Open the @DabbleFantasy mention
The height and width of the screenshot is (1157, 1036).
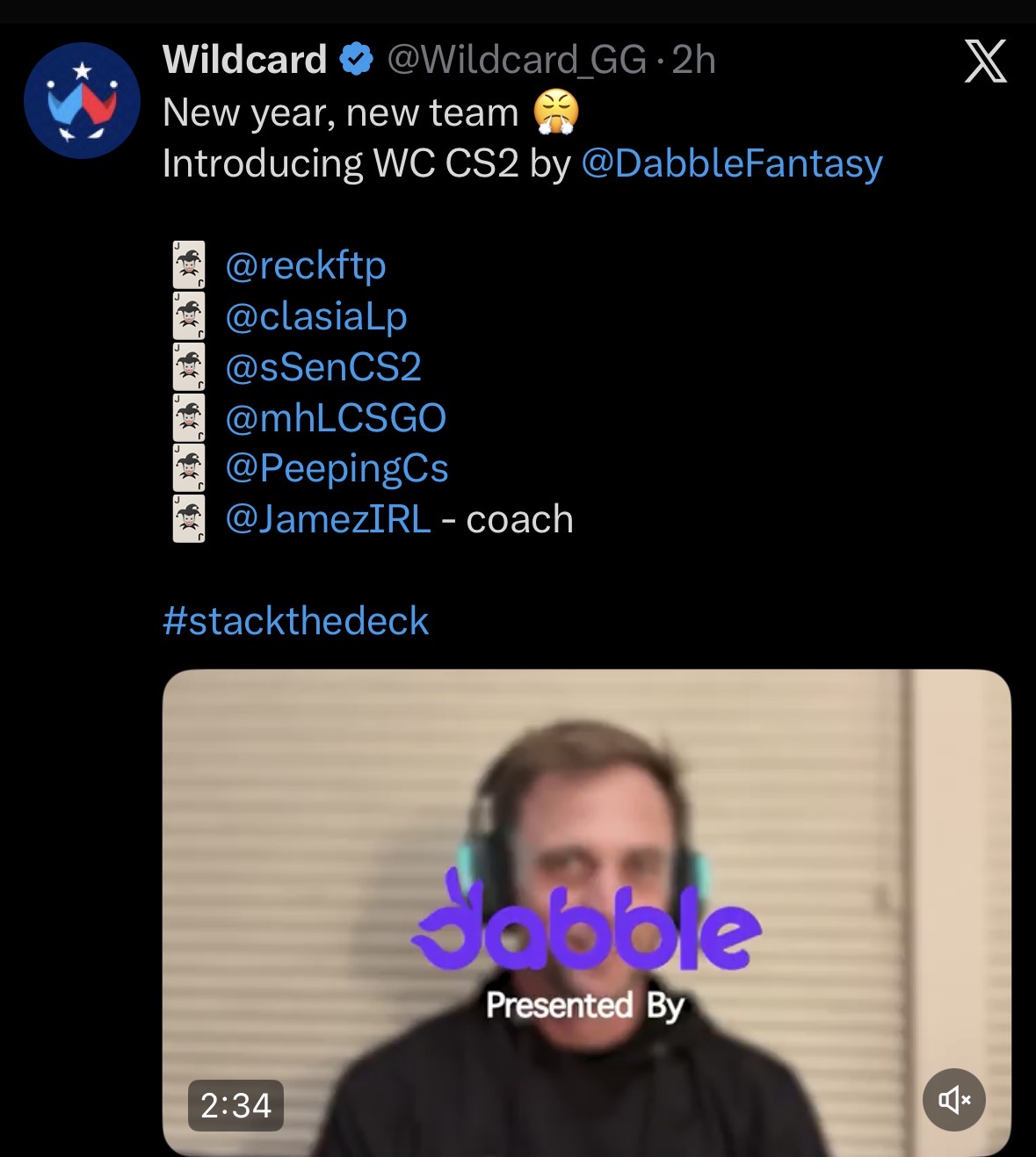732,164
